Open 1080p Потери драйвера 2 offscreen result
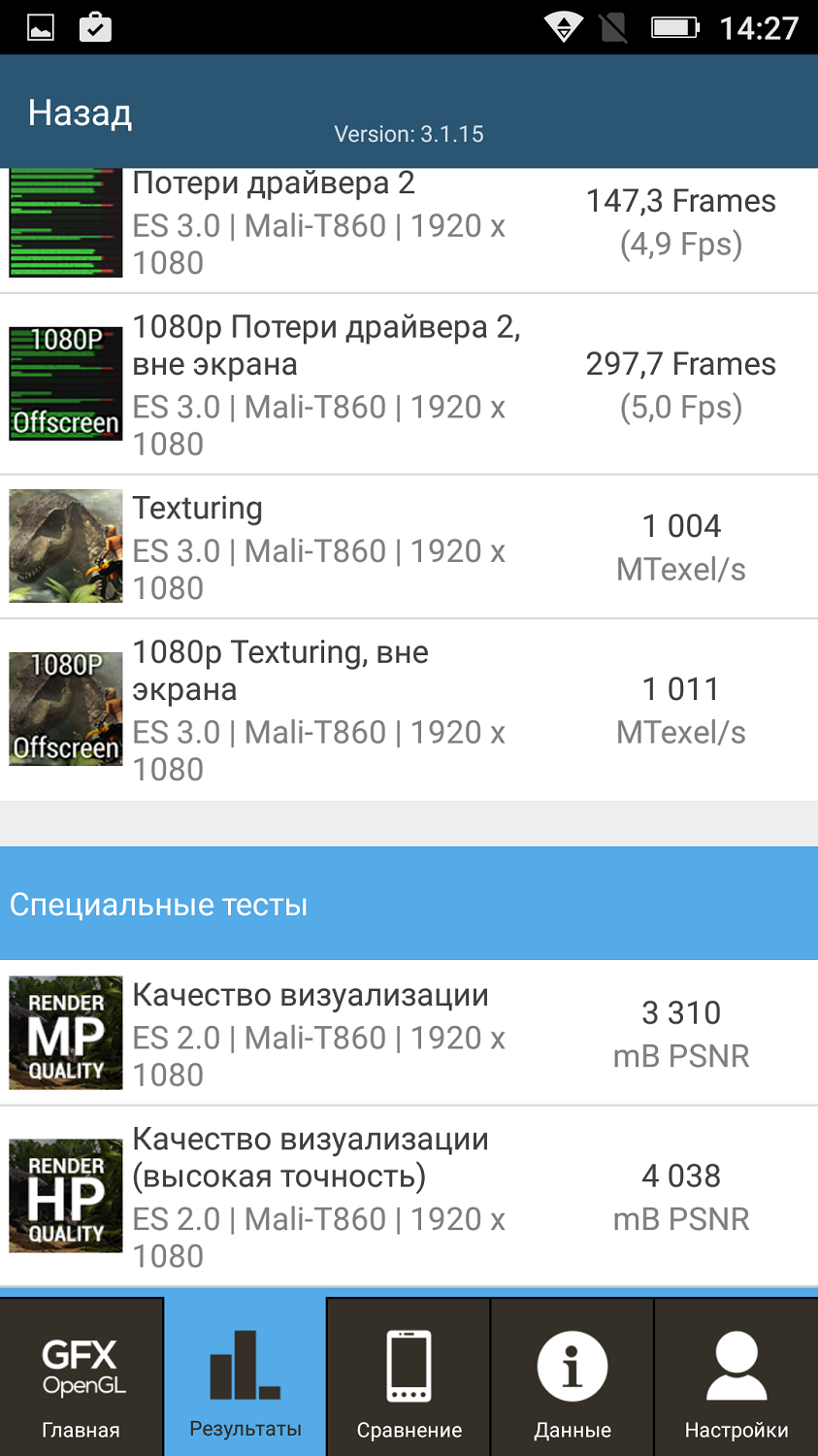The height and width of the screenshot is (1456, 818). [x=409, y=384]
